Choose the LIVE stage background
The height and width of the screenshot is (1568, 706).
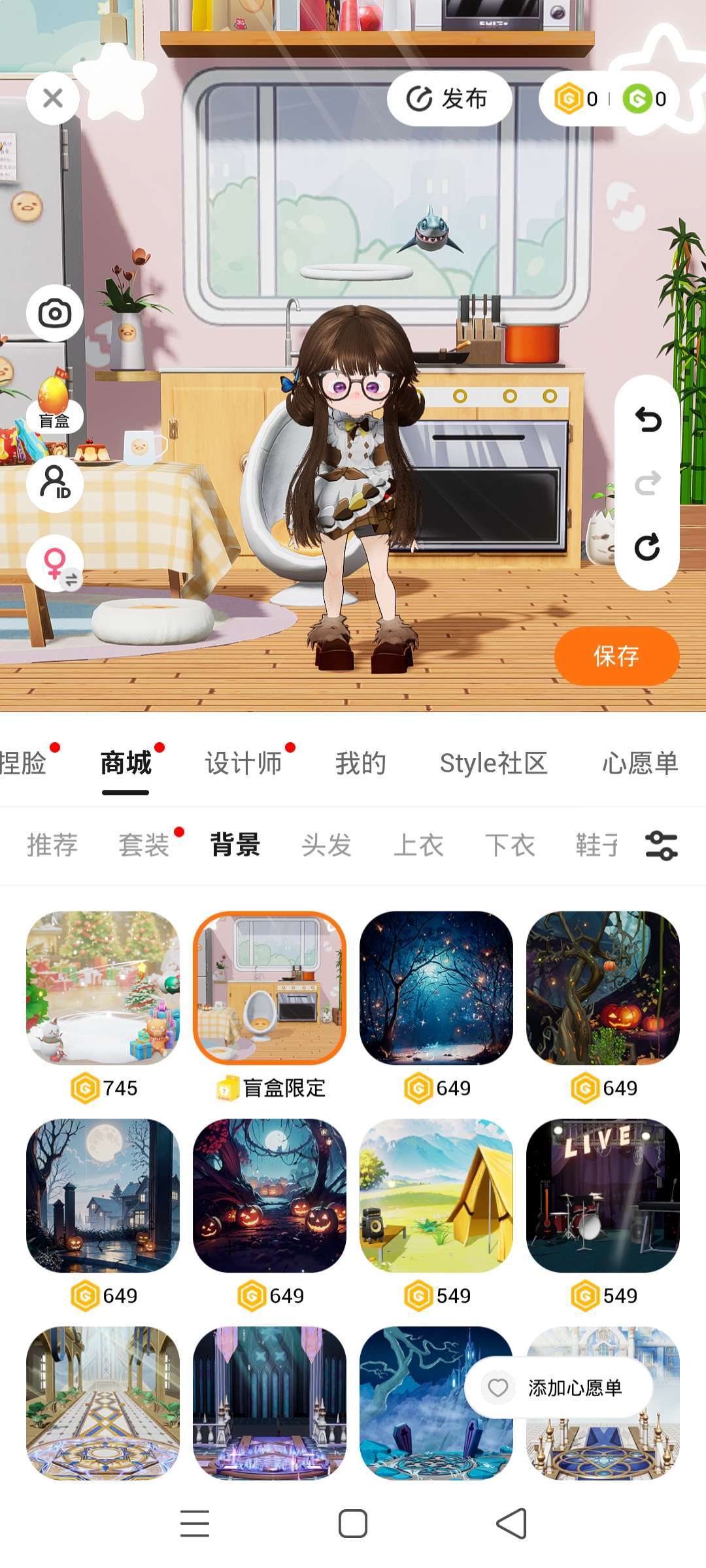tap(603, 1195)
